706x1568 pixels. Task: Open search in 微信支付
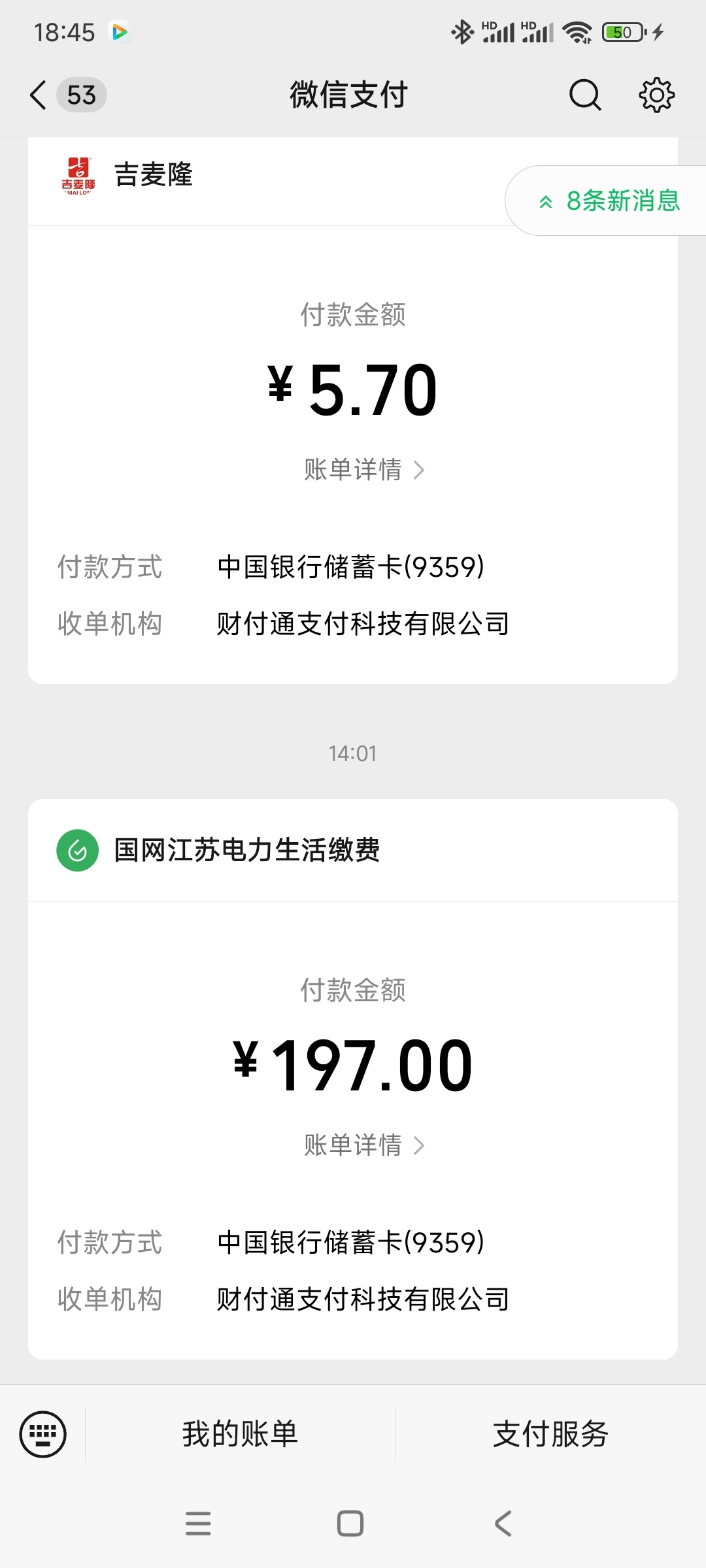click(585, 95)
